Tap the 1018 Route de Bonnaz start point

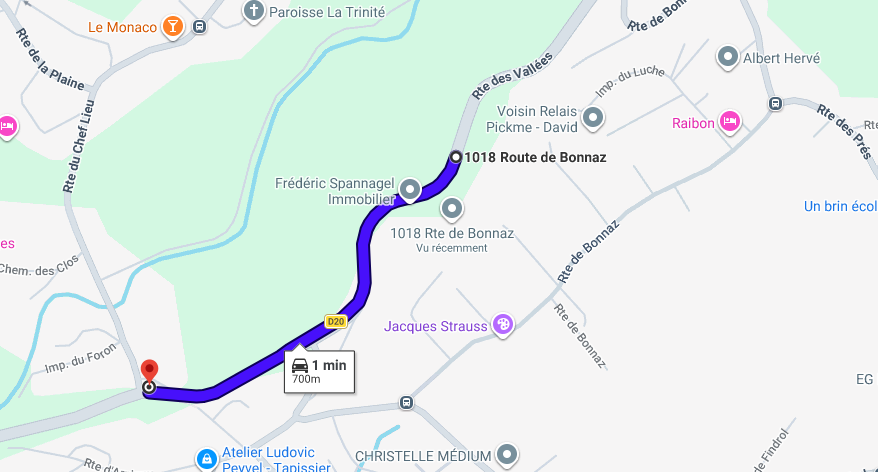456,157
